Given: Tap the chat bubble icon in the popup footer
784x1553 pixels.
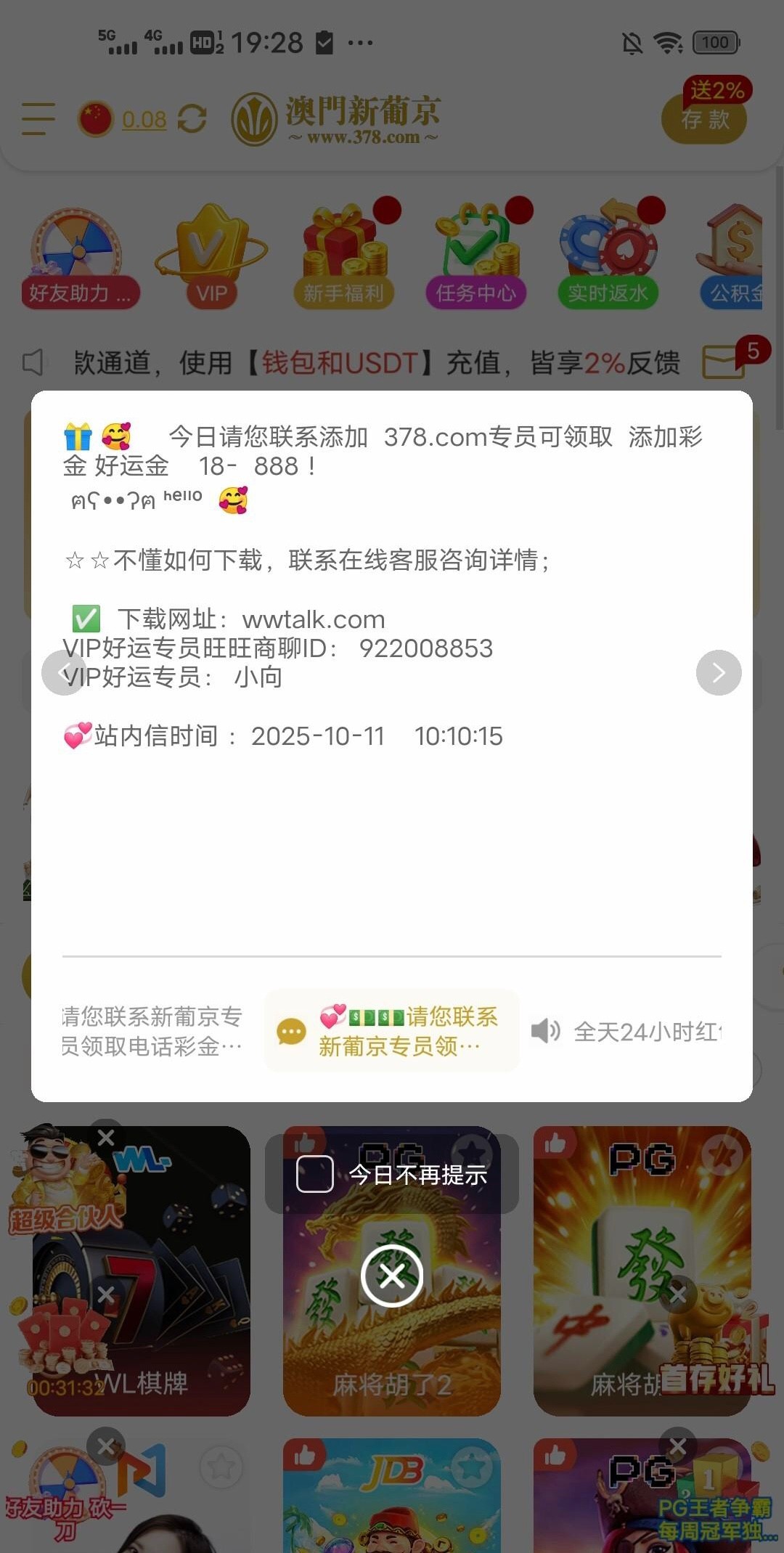Looking at the screenshot, I should (291, 1032).
